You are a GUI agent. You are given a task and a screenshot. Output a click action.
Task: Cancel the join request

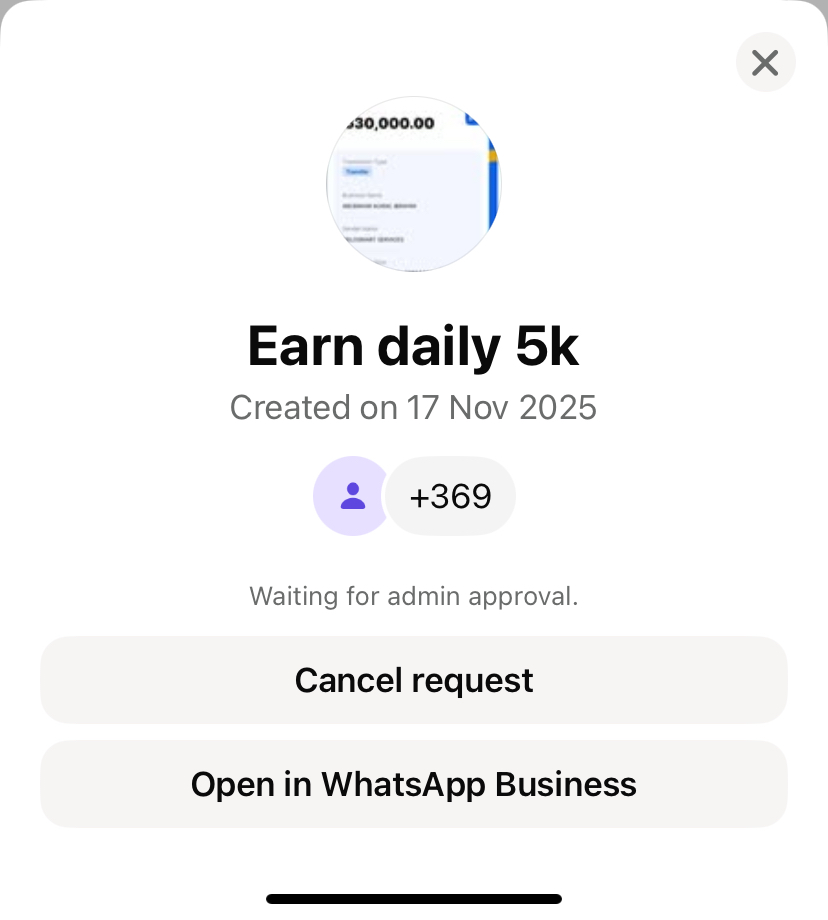click(414, 681)
